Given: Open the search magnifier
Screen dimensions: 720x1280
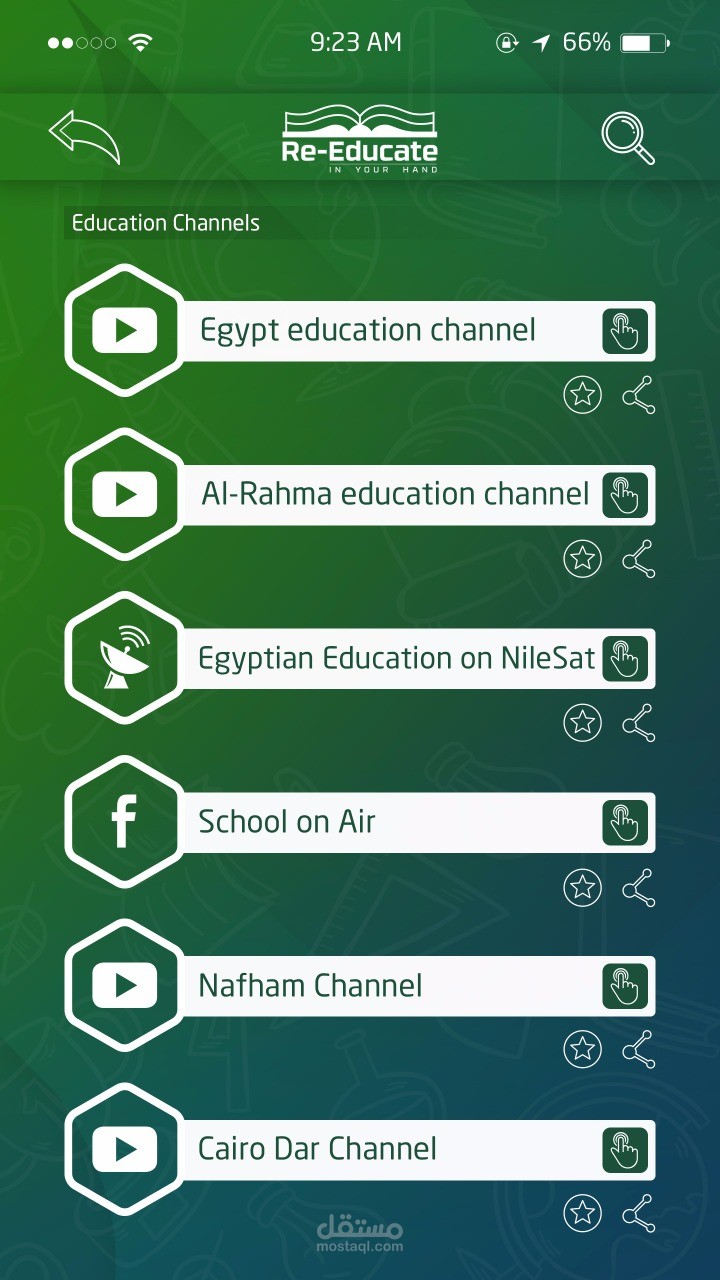Looking at the screenshot, I should click(x=628, y=139).
